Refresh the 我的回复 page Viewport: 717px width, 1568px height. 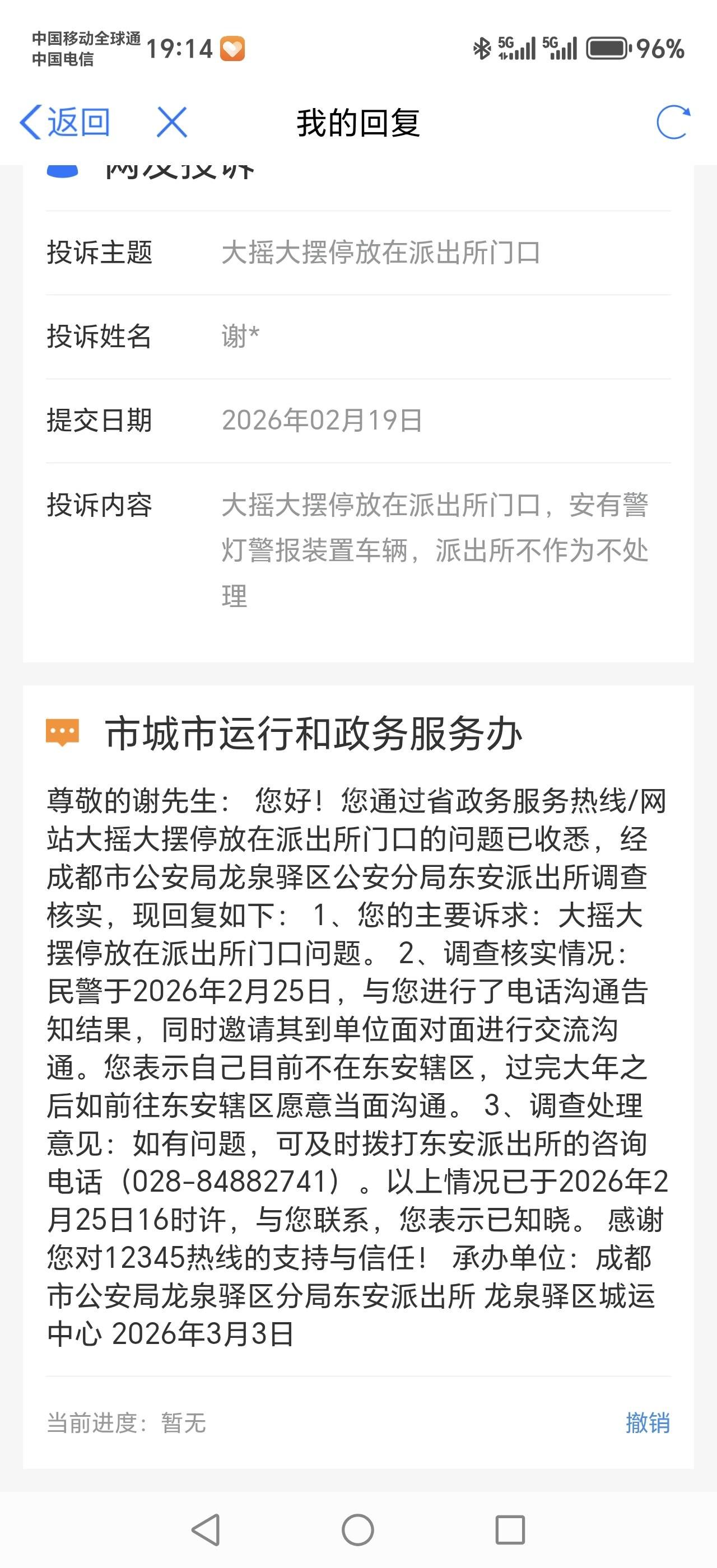click(x=673, y=123)
